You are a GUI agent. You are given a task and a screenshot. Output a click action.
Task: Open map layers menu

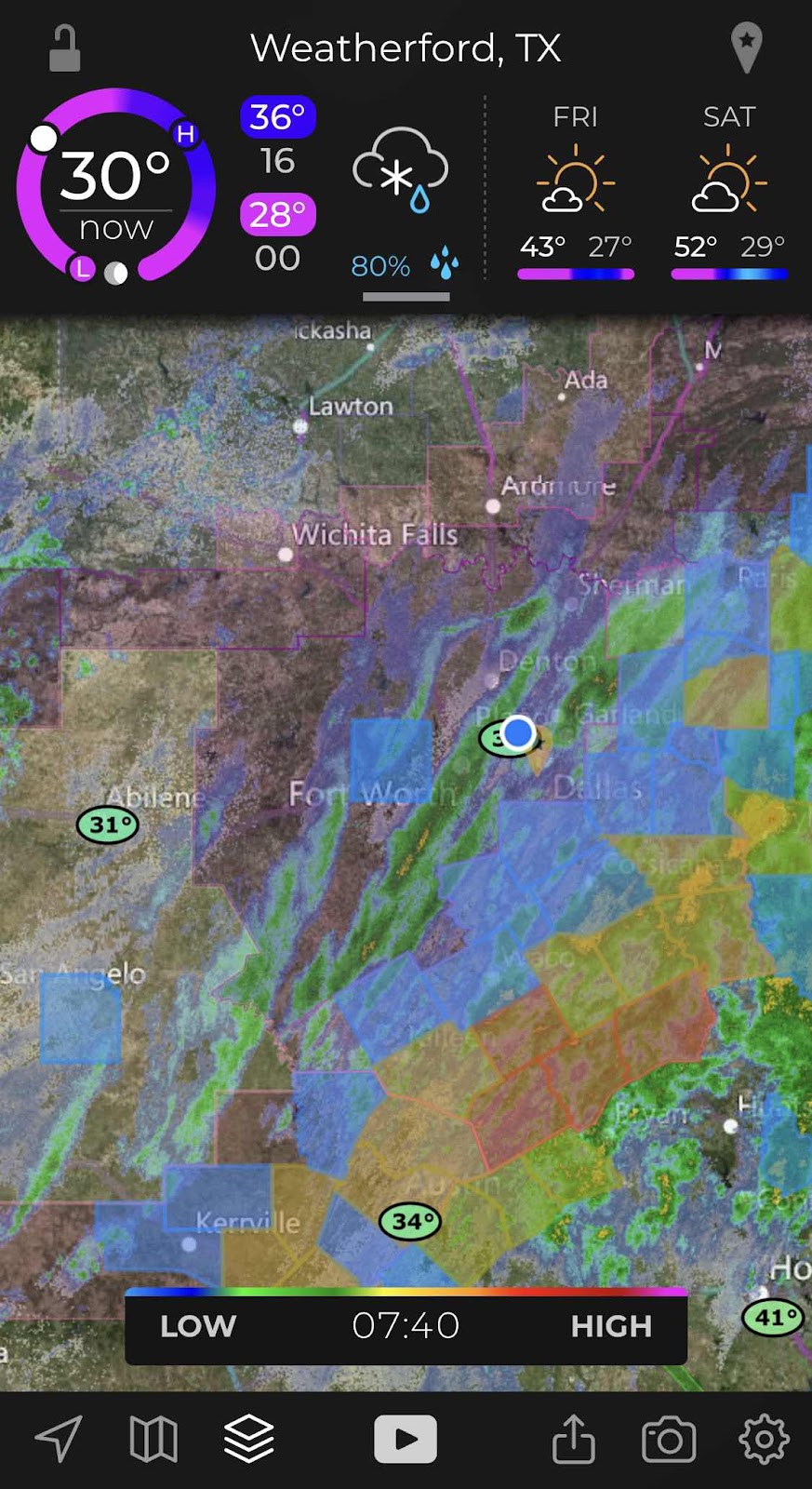tap(248, 1439)
